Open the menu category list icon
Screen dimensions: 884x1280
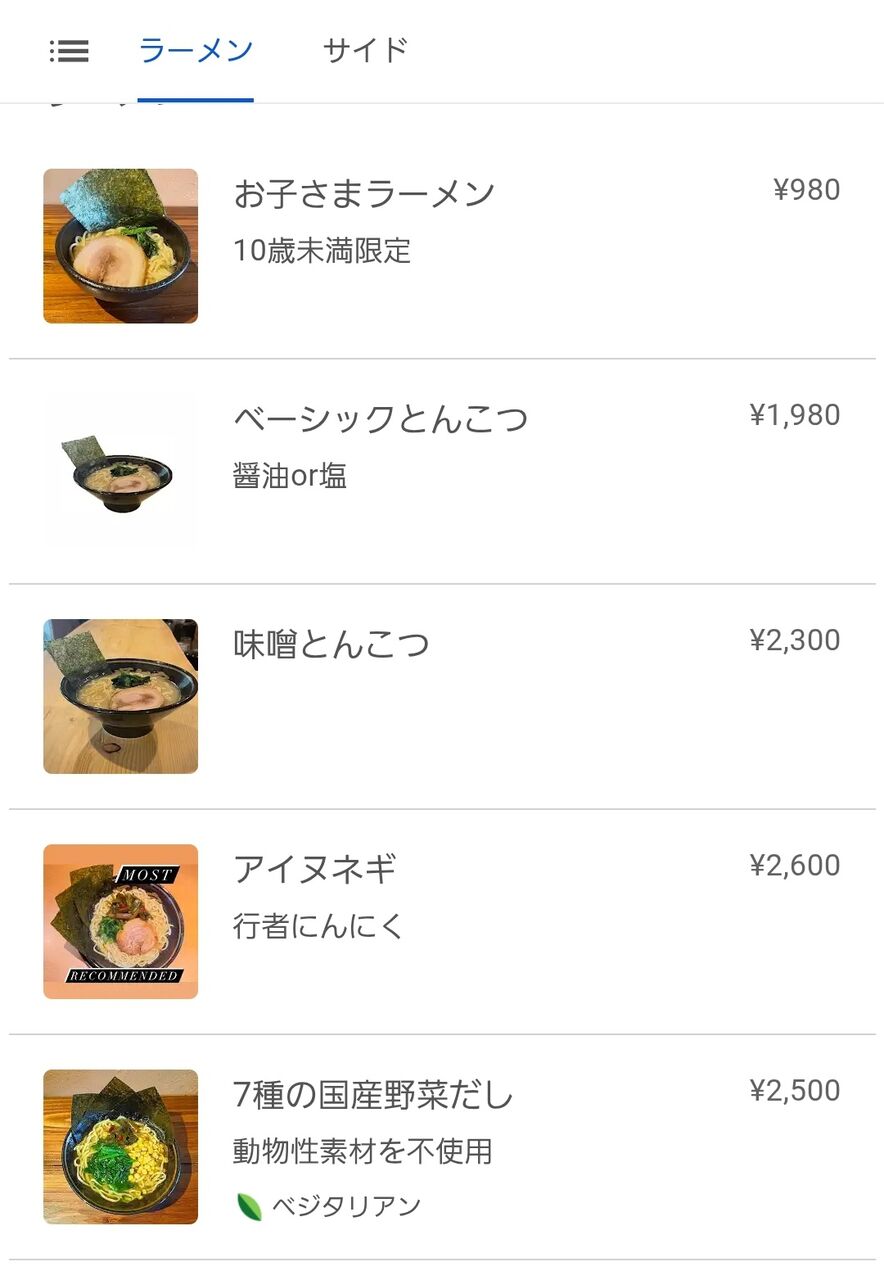[x=69, y=51]
